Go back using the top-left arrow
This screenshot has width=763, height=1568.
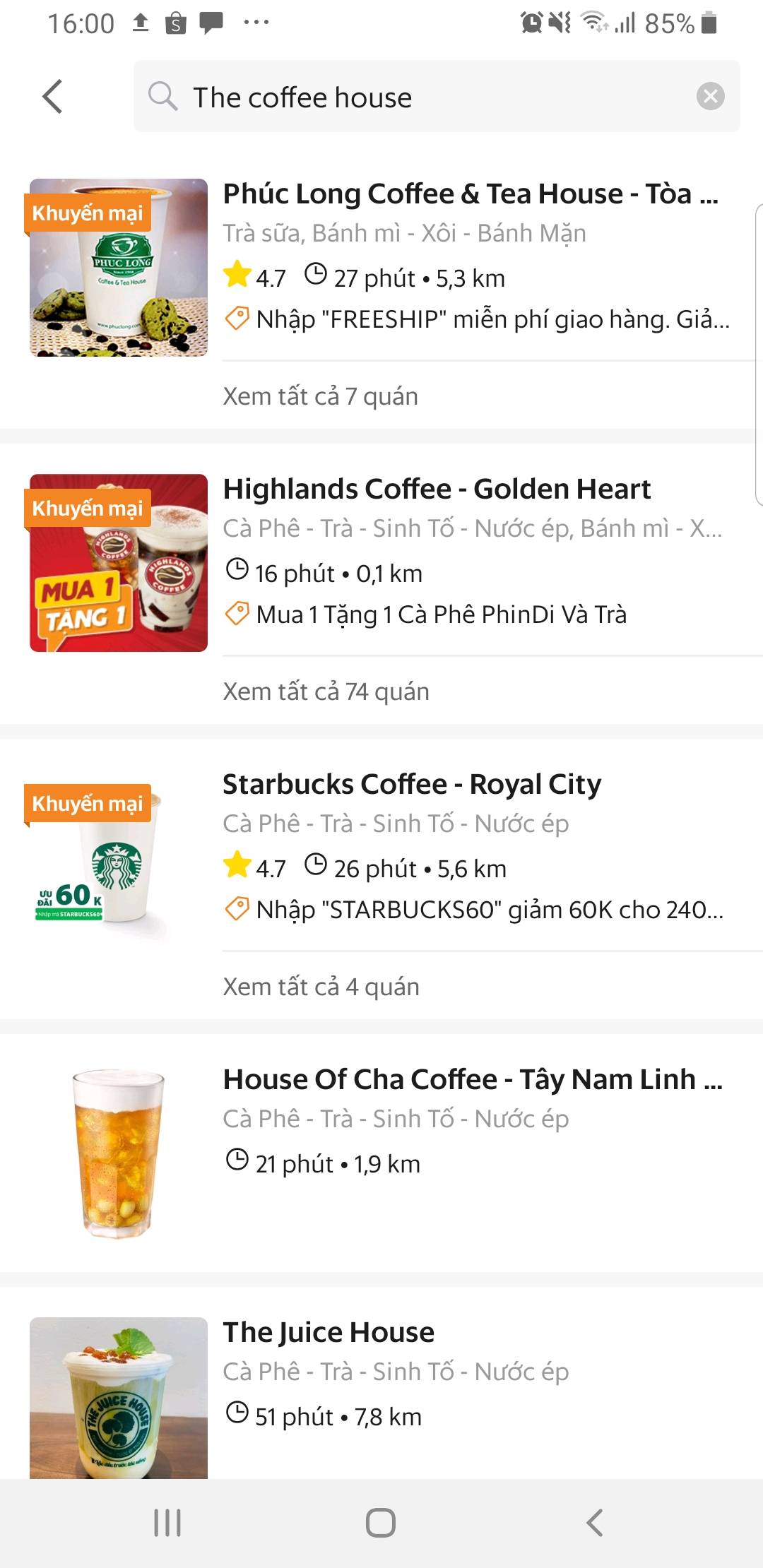pyautogui.click(x=53, y=97)
